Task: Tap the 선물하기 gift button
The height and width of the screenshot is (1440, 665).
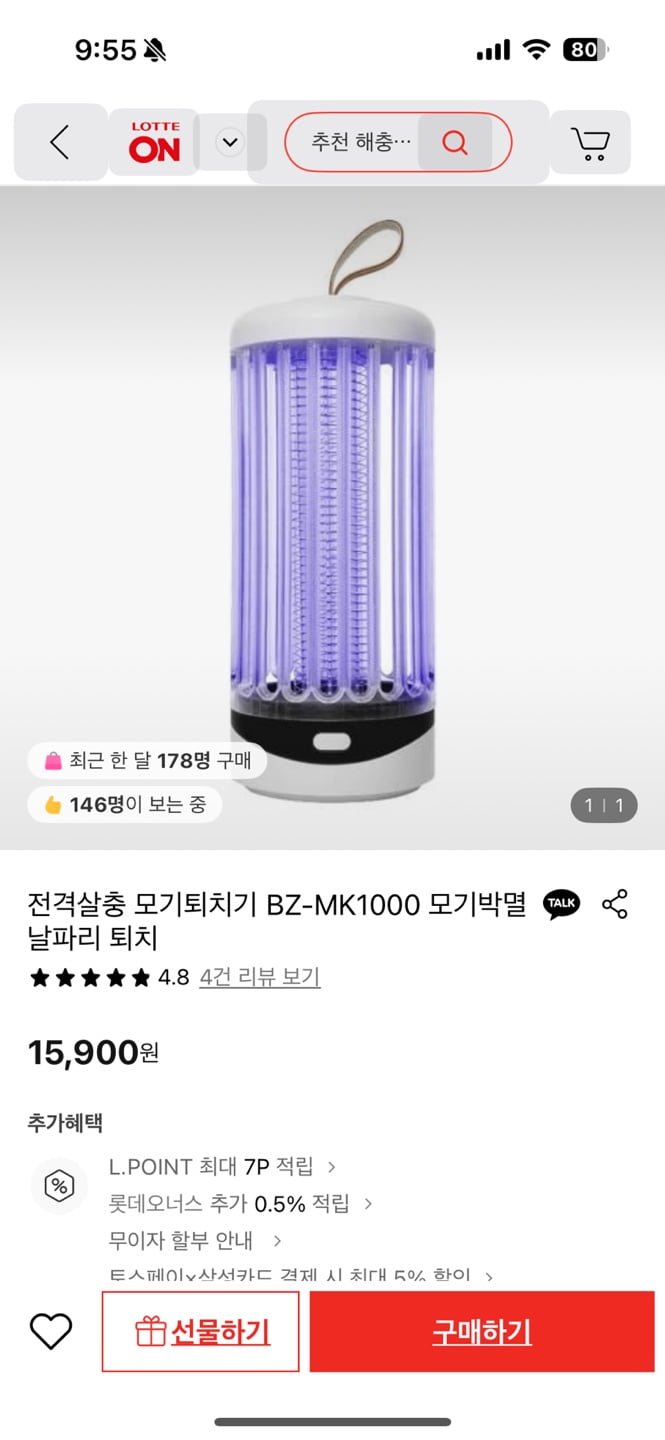Action: click(201, 1331)
